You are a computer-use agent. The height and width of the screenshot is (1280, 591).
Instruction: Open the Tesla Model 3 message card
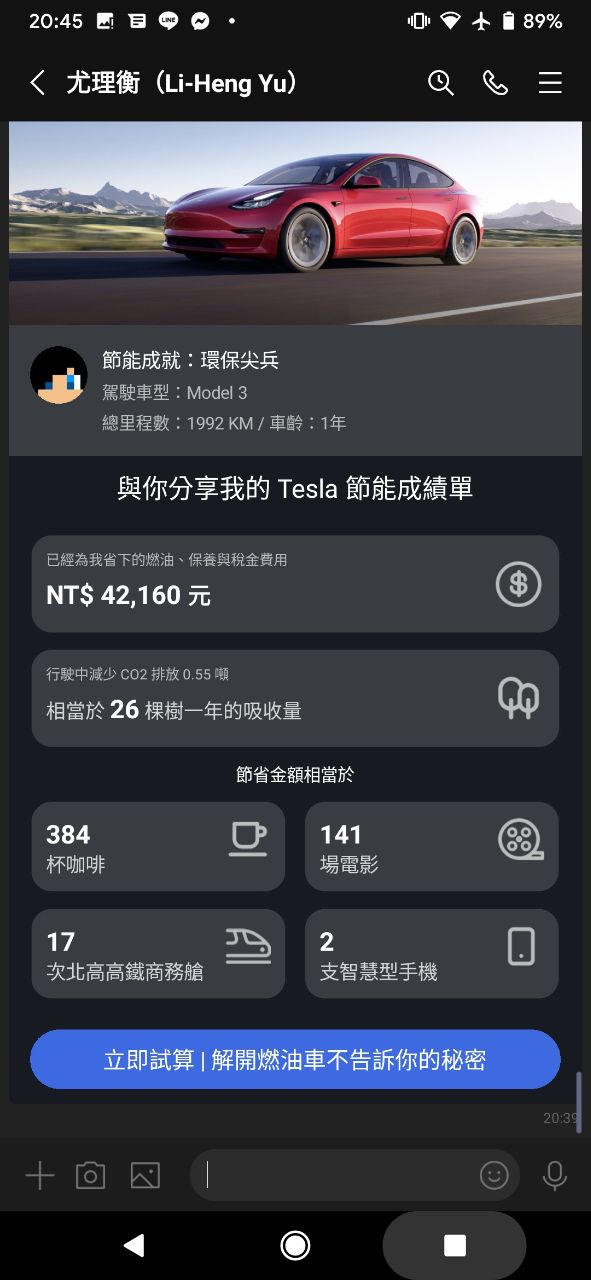[295, 612]
